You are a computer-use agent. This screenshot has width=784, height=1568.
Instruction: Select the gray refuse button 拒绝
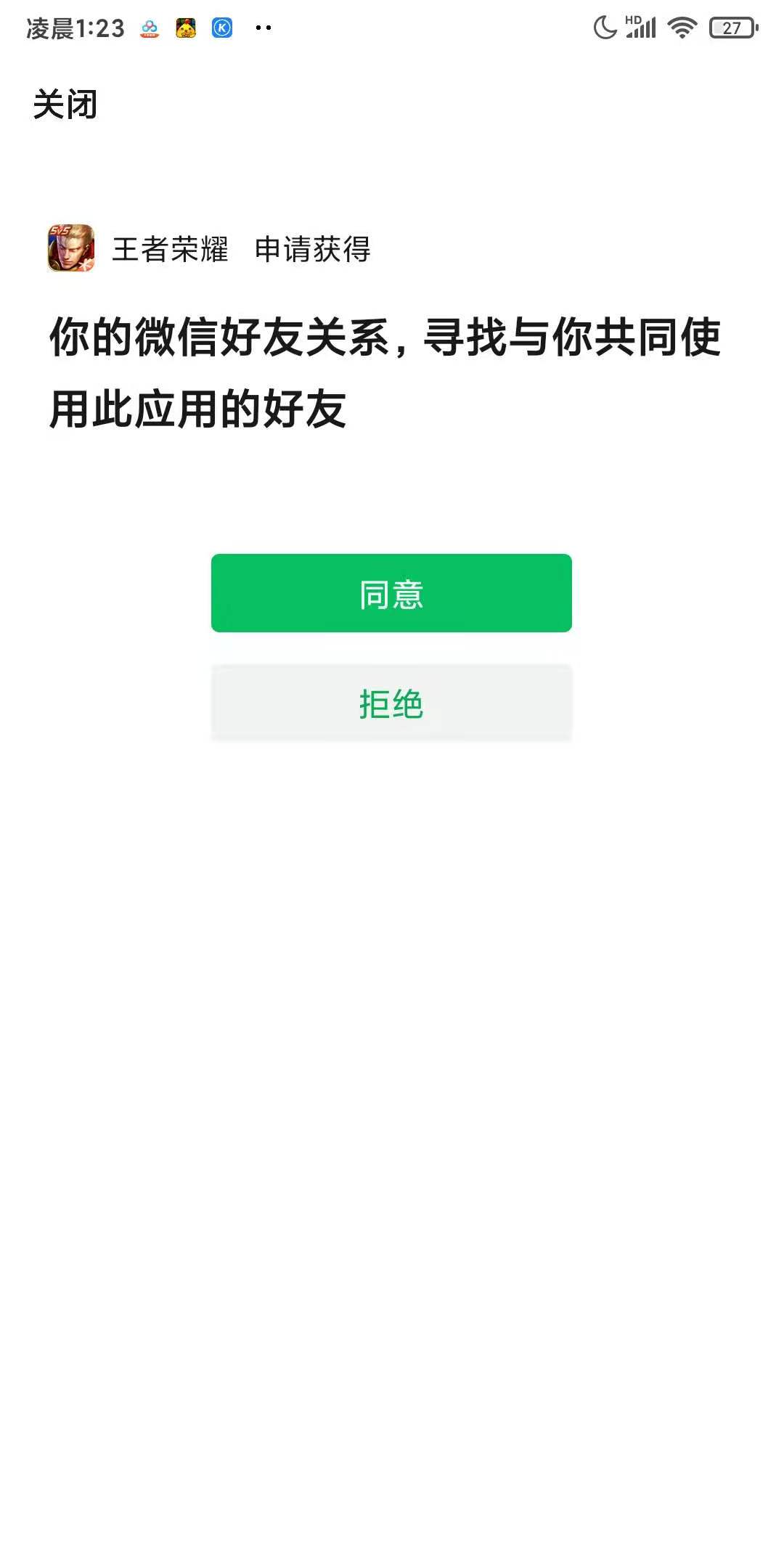391,701
